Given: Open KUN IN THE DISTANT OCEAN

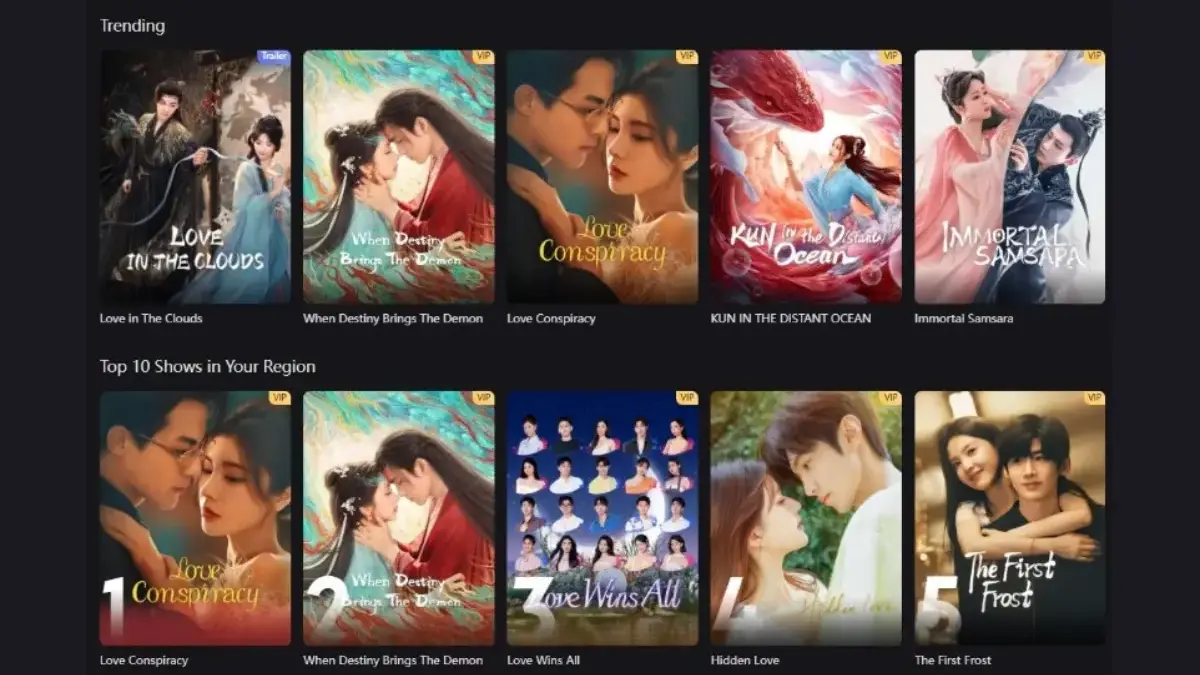Looking at the screenshot, I should point(806,177).
